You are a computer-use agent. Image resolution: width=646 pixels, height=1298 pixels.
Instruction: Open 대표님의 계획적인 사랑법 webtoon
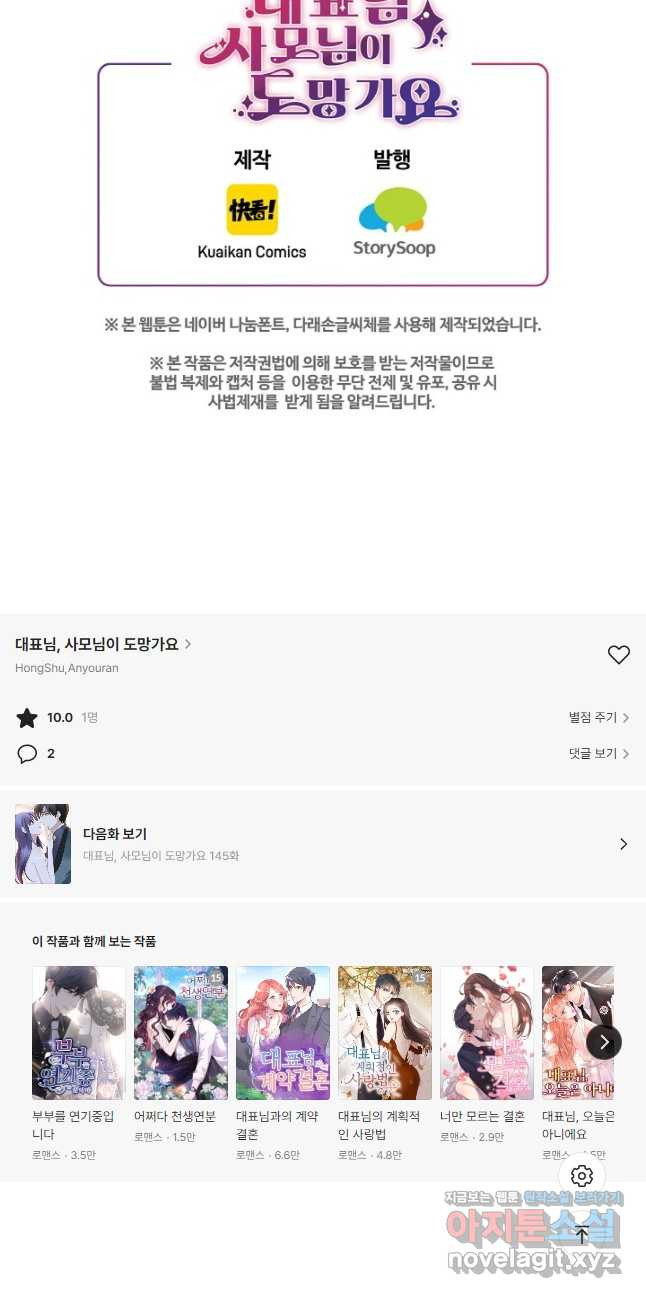point(385,1063)
